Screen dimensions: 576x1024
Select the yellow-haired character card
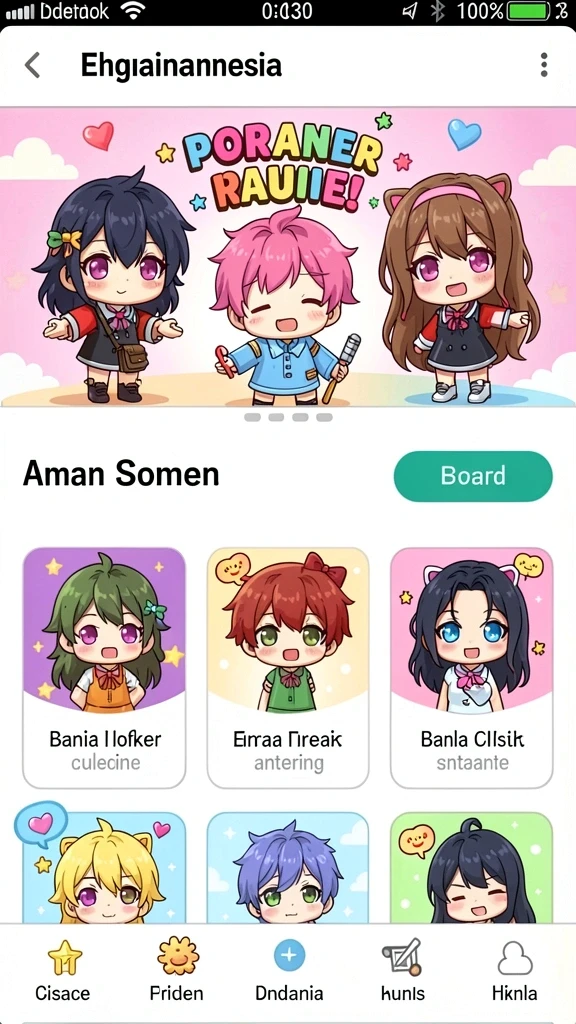[104, 867]
